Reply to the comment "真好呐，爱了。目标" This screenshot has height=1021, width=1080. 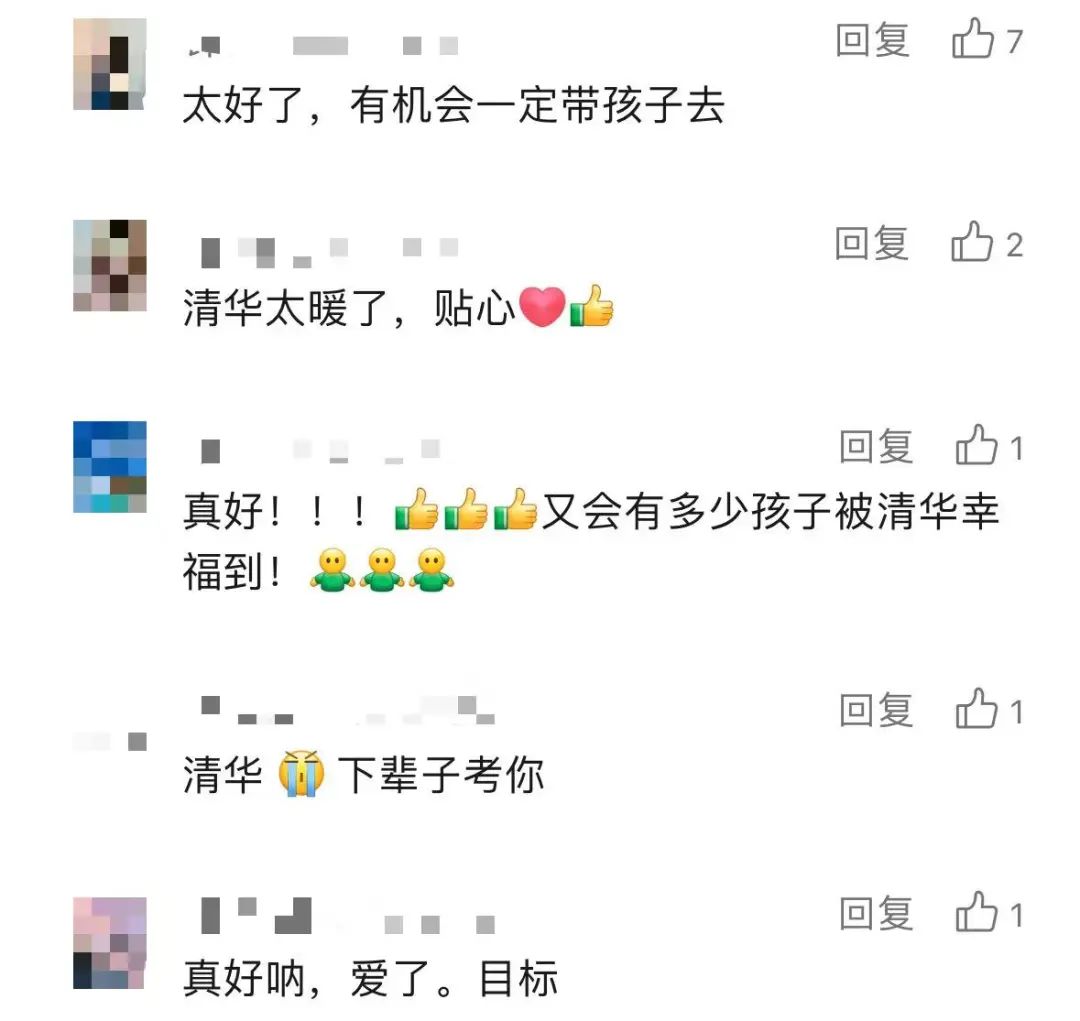pos(875,913)
